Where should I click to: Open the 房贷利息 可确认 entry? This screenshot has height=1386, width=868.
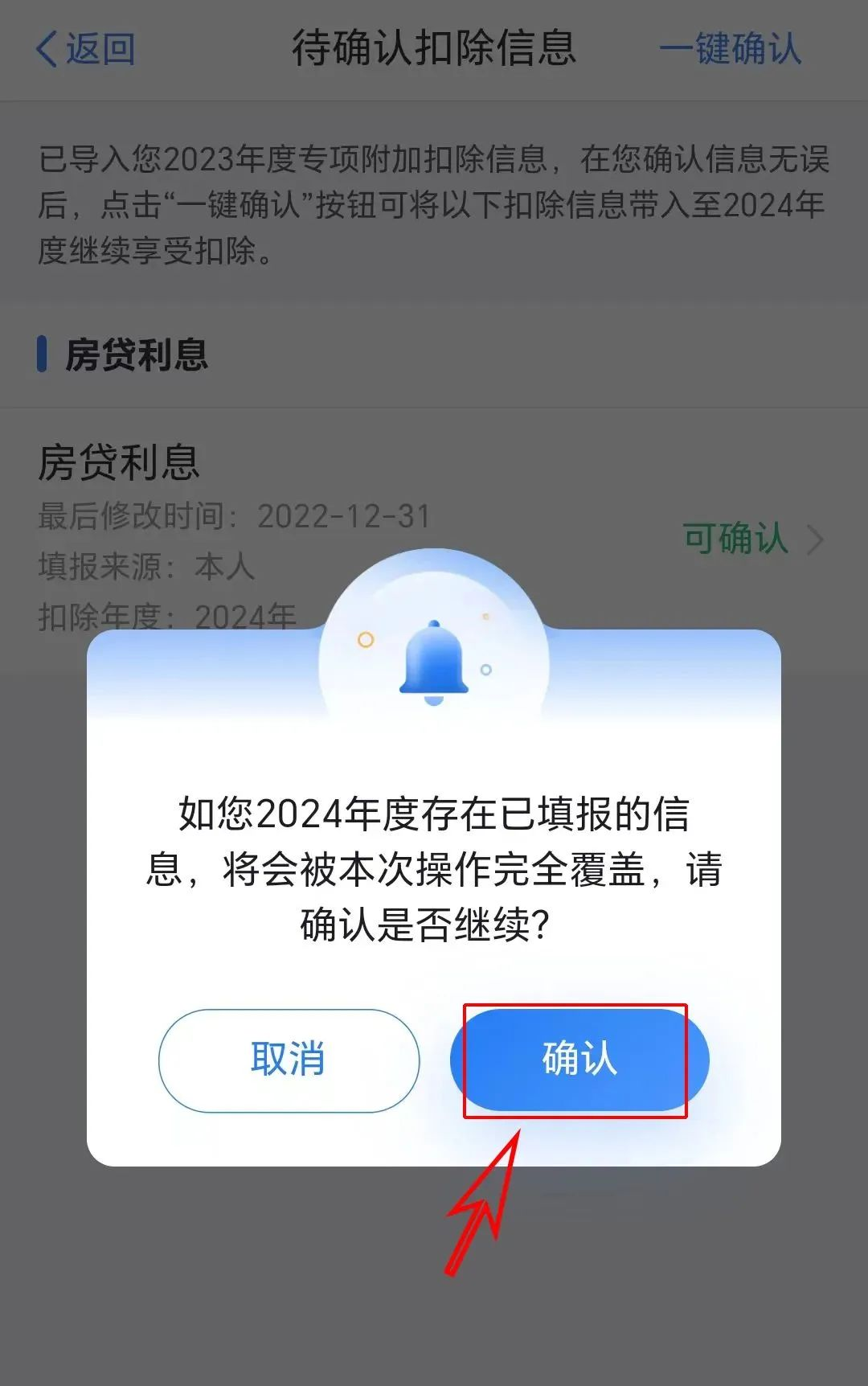pos(751,539)
